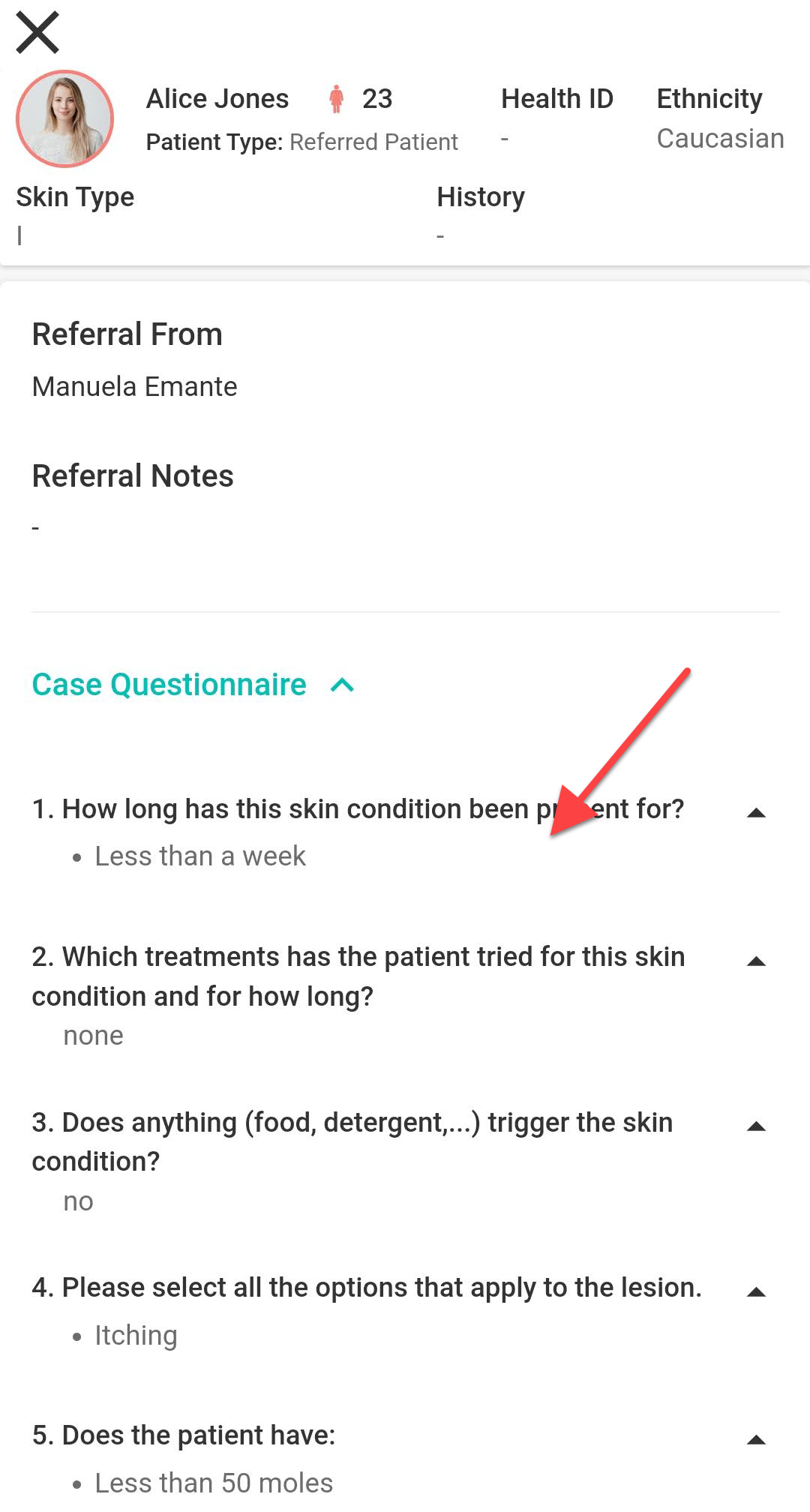Collapse question 5 'Does the patient have'
This screenshot has width=810, height=1512.
click(756, 1439)
